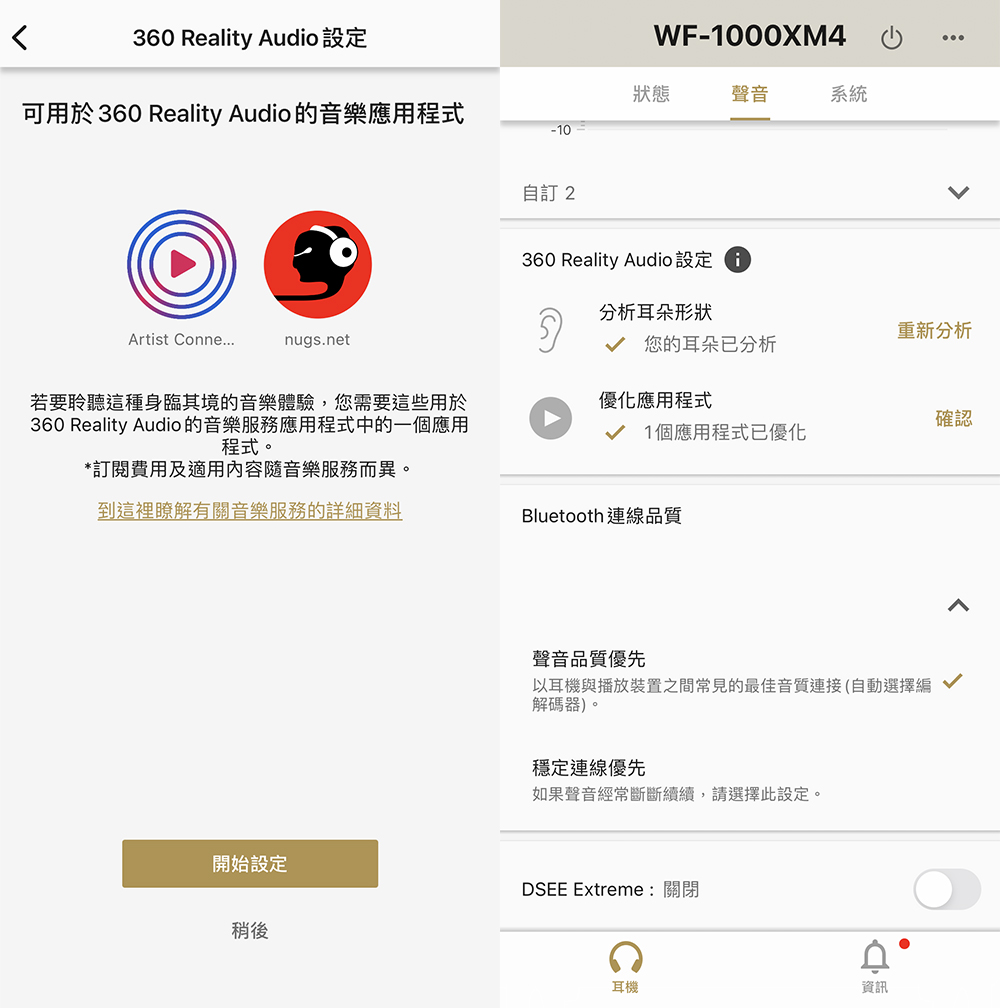The width and height of the screenshot is (1000, 1008).
Task: Tap 重新分析 to re-analyze ear shape
Action: coord(934,331)
